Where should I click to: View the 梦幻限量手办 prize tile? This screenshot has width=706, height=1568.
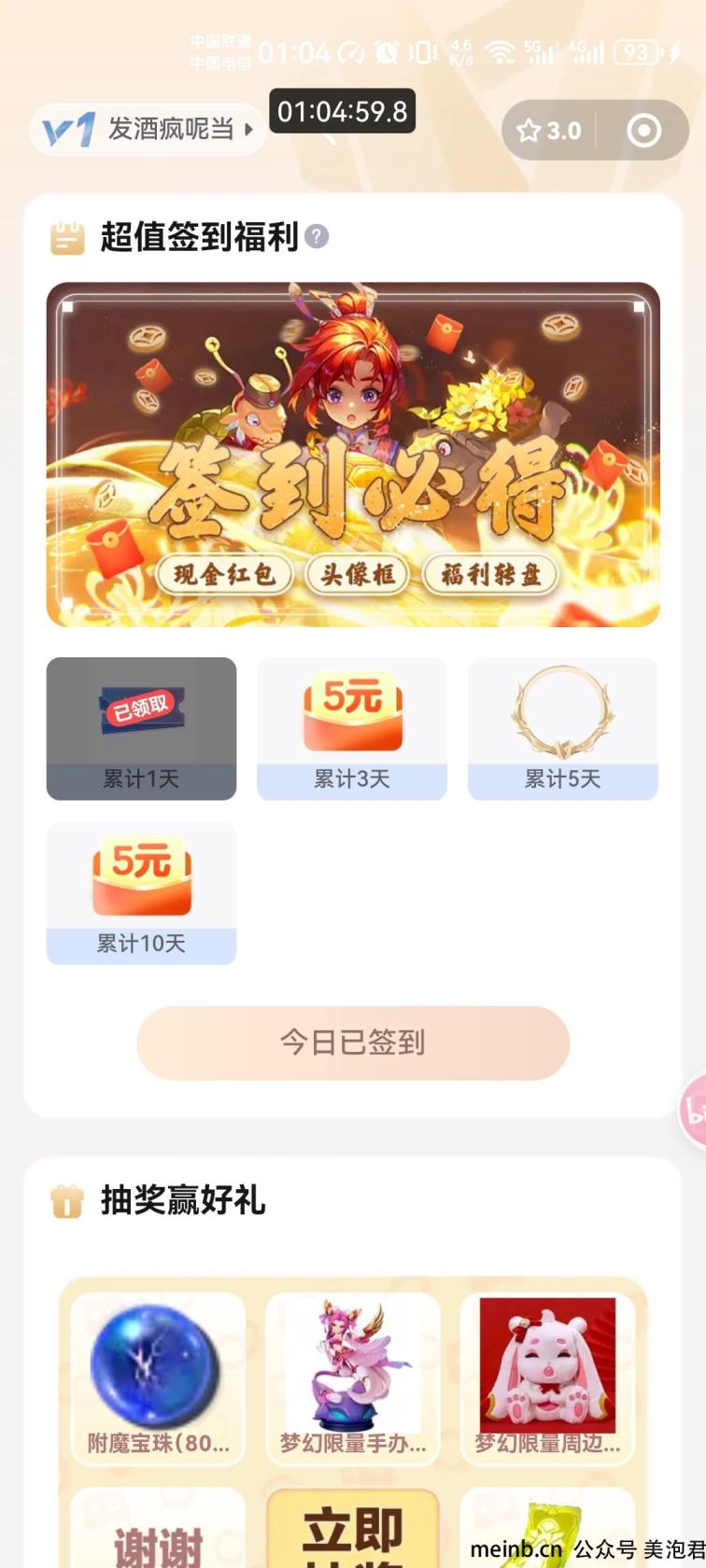click(352, 1377)
